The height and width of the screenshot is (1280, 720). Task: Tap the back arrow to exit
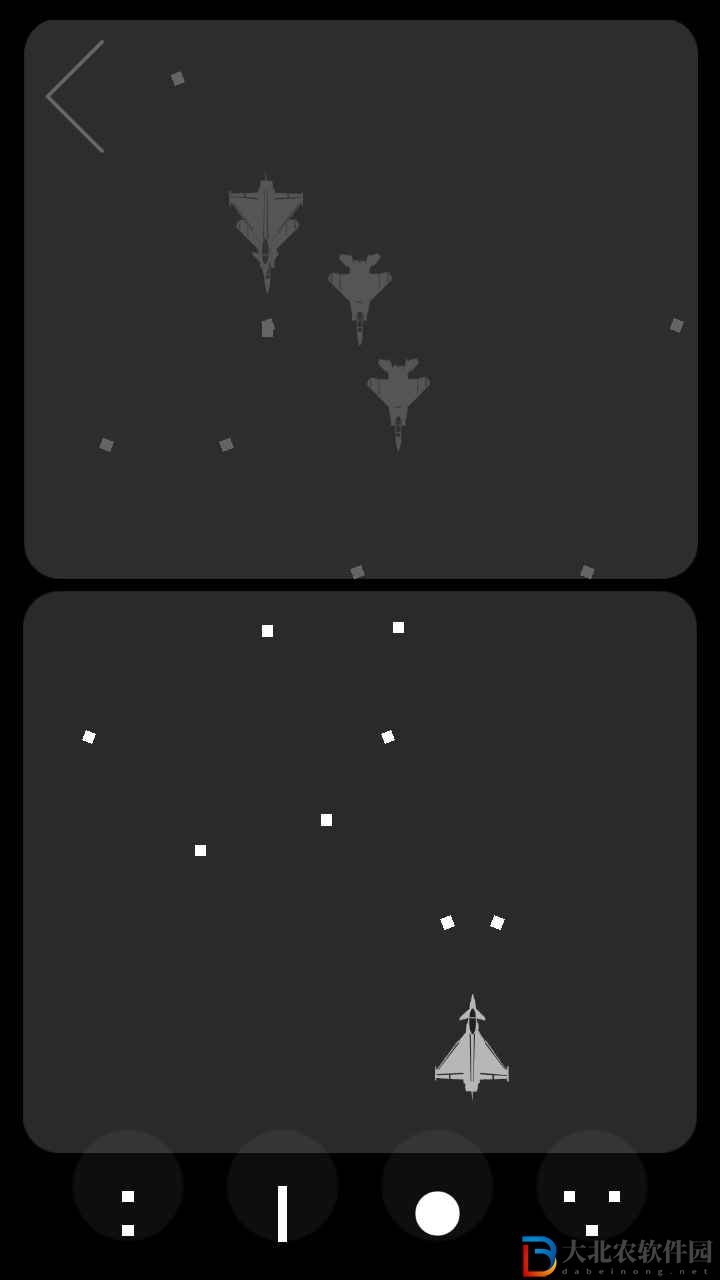point(75,97)
